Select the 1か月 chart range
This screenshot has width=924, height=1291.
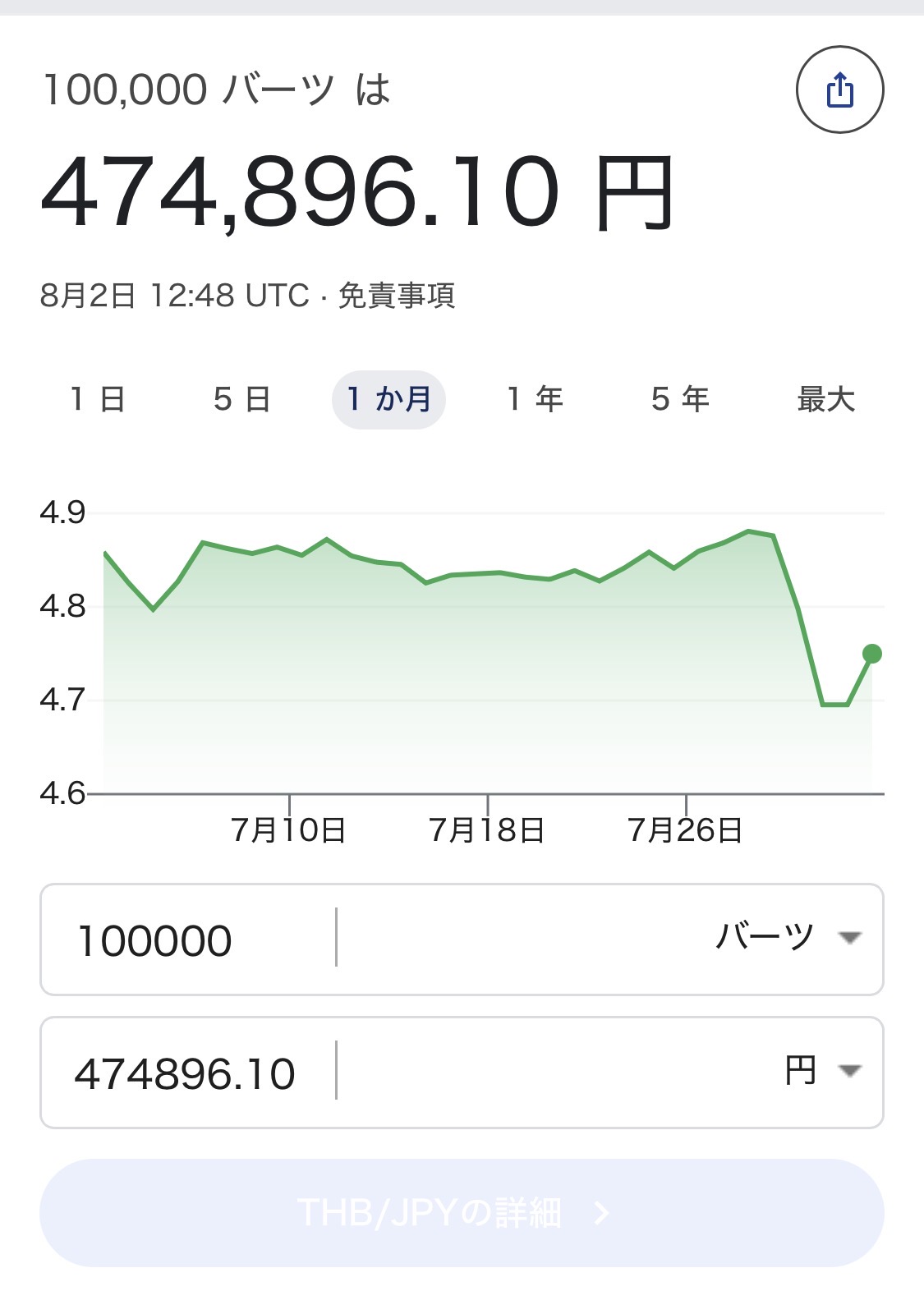tap(388, 400)
